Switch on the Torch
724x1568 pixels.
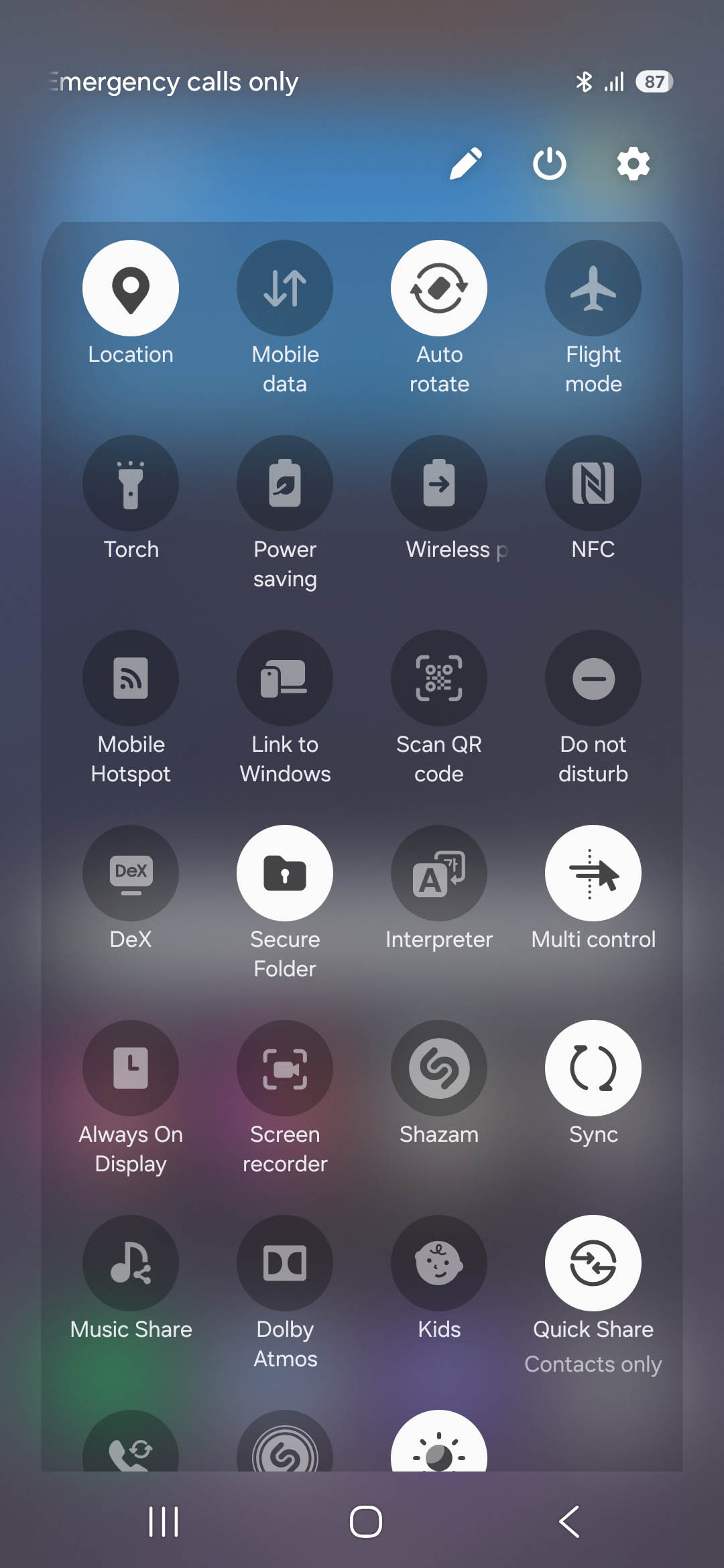click(x=131, y=483)
